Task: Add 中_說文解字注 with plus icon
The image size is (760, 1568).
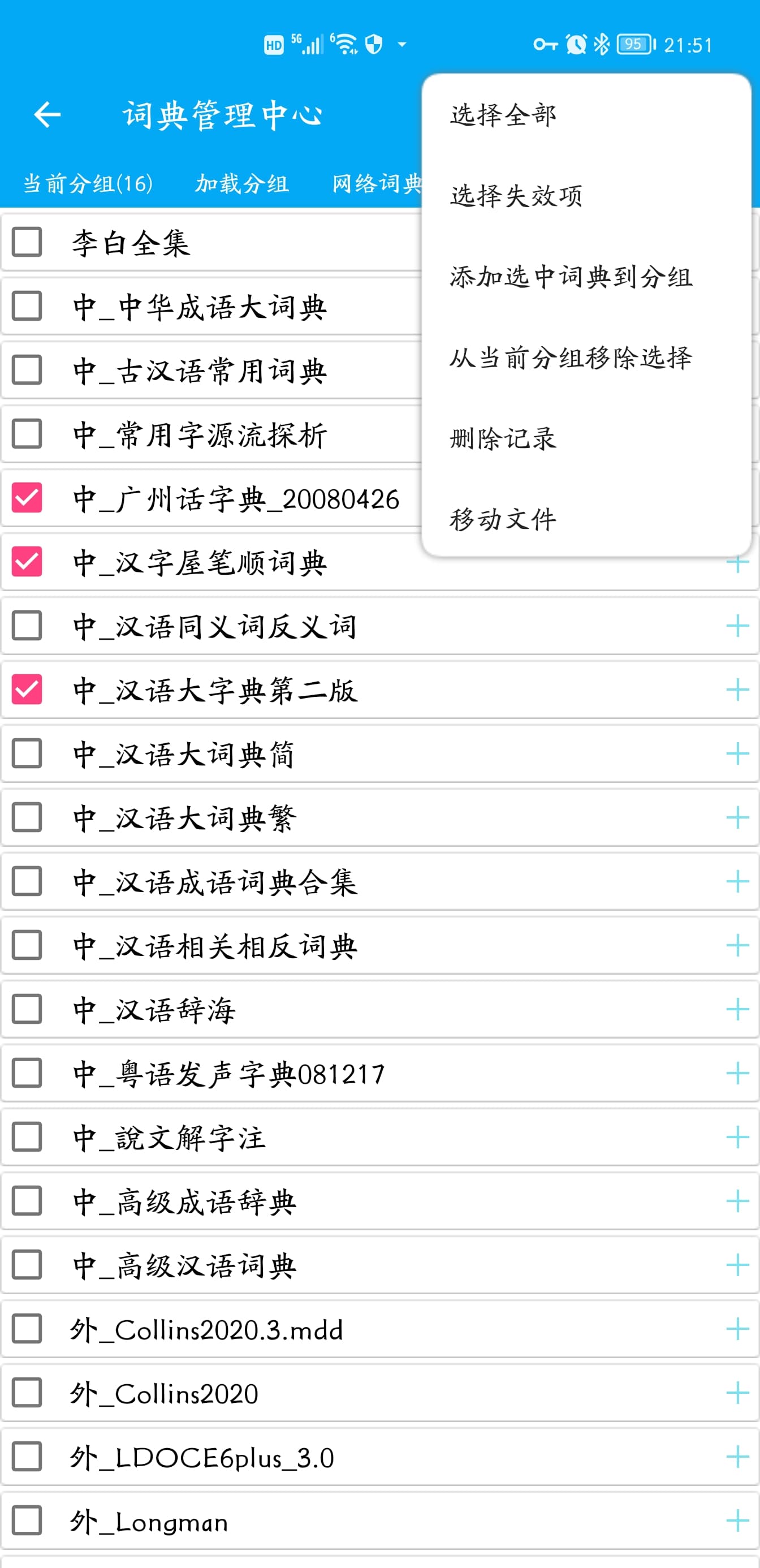Action: [737, 1137]
